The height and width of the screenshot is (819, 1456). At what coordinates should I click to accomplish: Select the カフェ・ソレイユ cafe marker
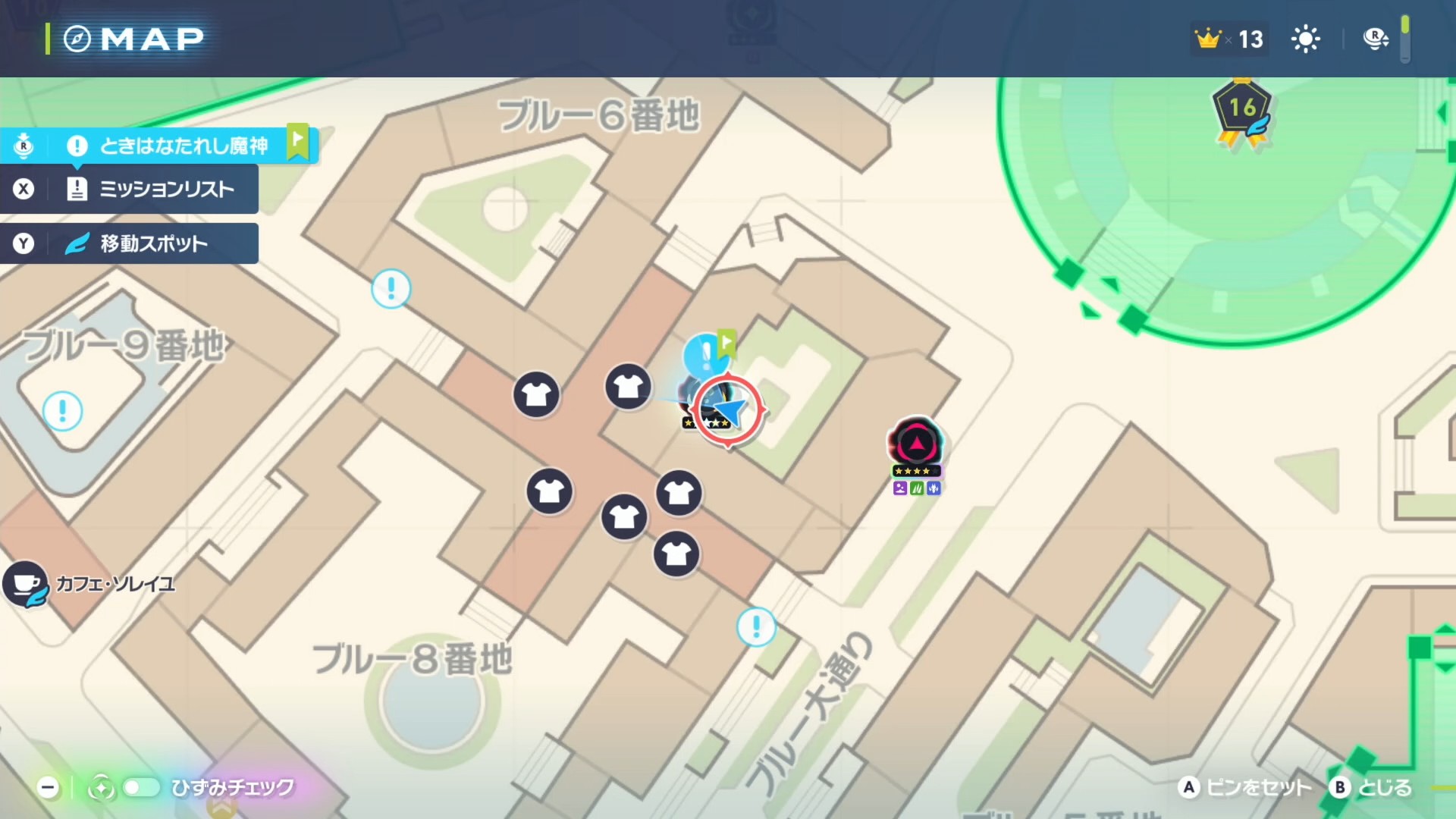(26, 584)
